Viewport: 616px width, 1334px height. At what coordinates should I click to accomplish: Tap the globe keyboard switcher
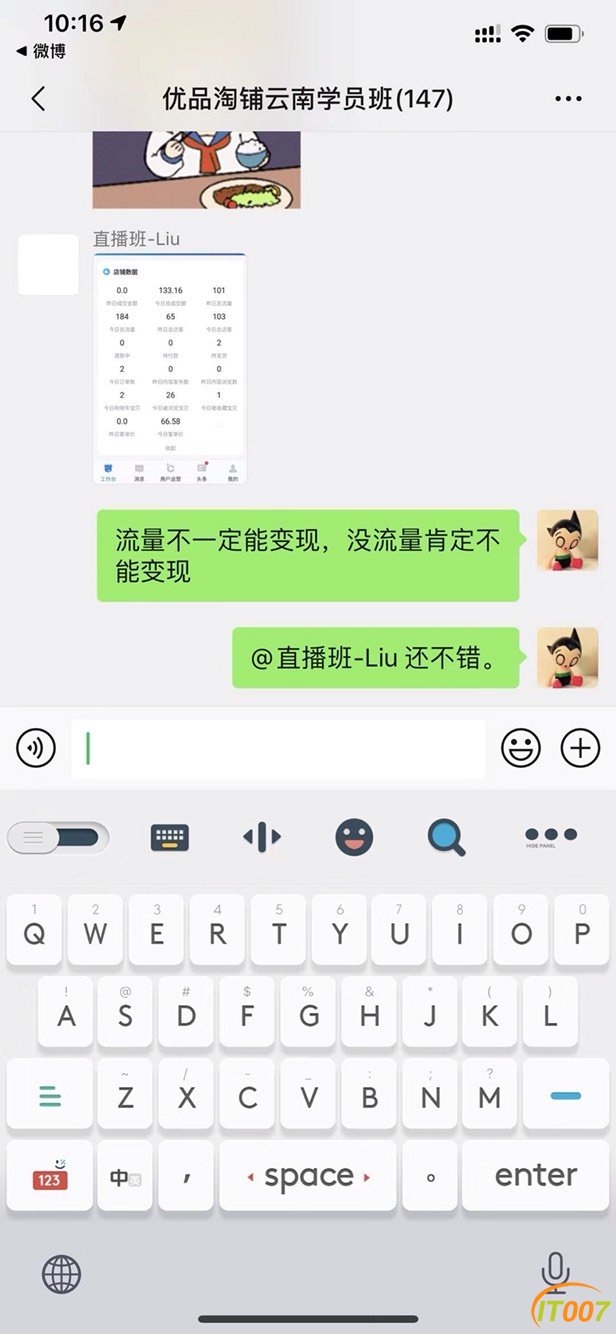click(61, 1275)
